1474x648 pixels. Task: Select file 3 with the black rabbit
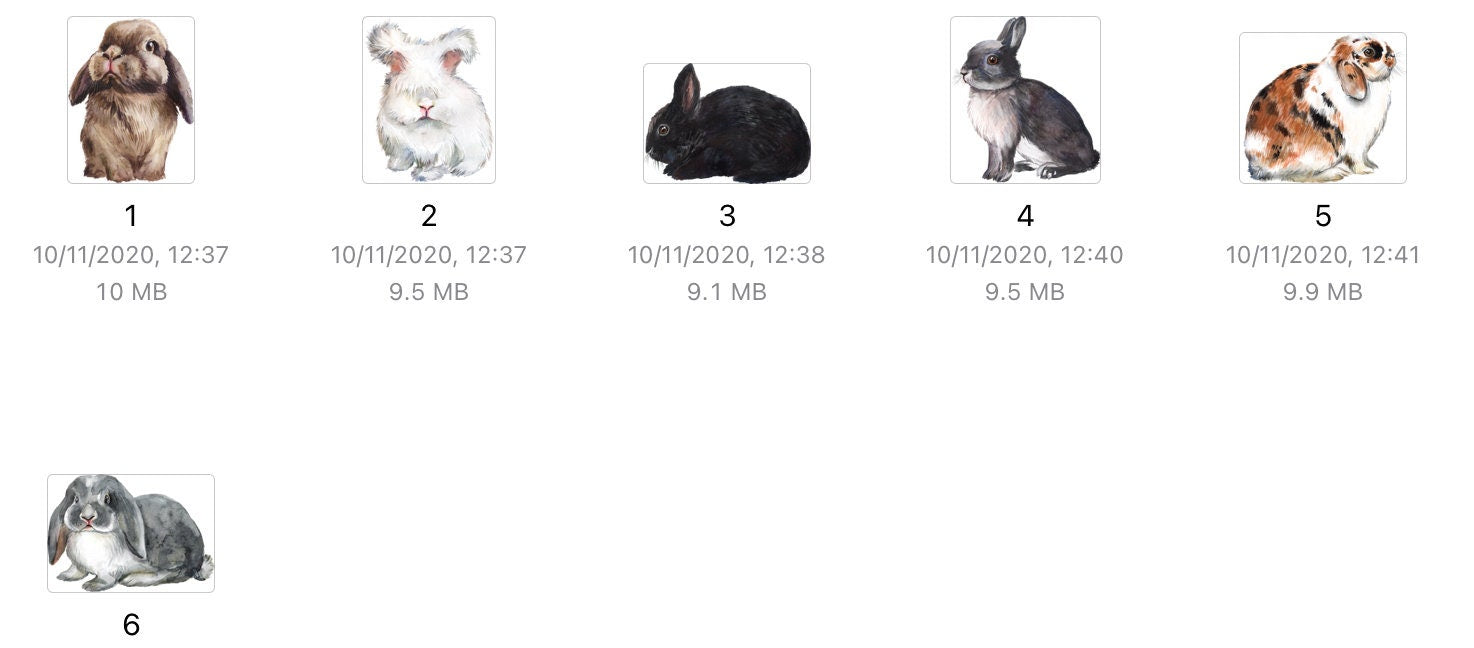726,124
